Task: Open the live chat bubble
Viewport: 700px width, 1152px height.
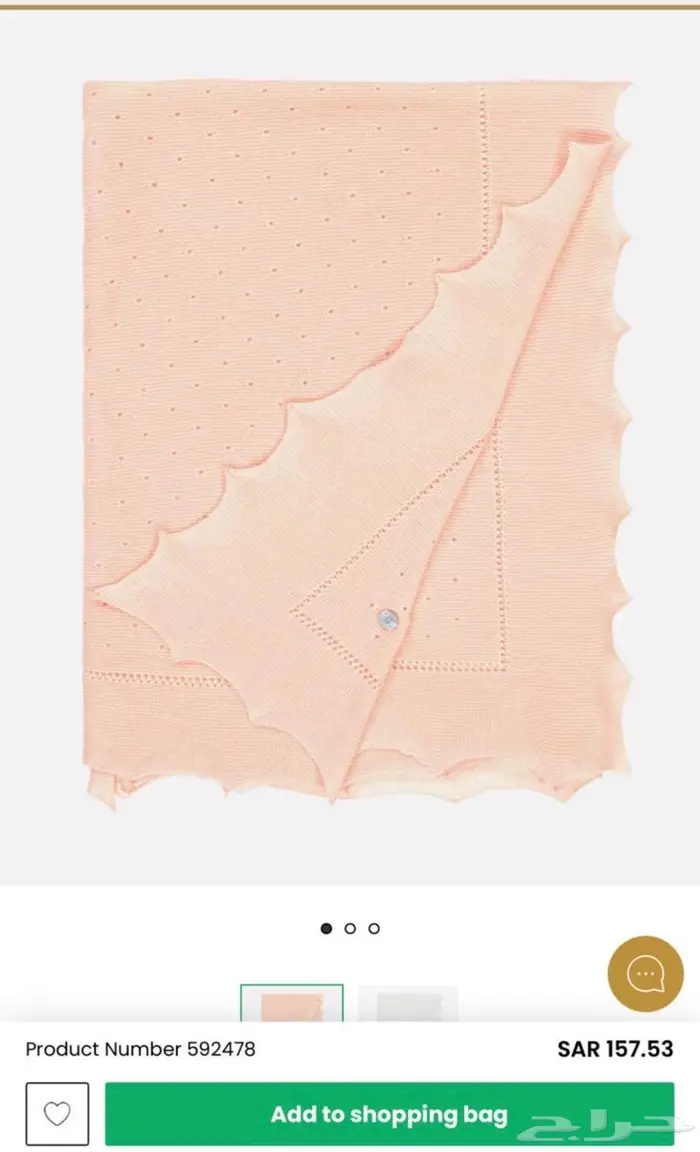Action: pyautogui.click(x=646, y=973)
